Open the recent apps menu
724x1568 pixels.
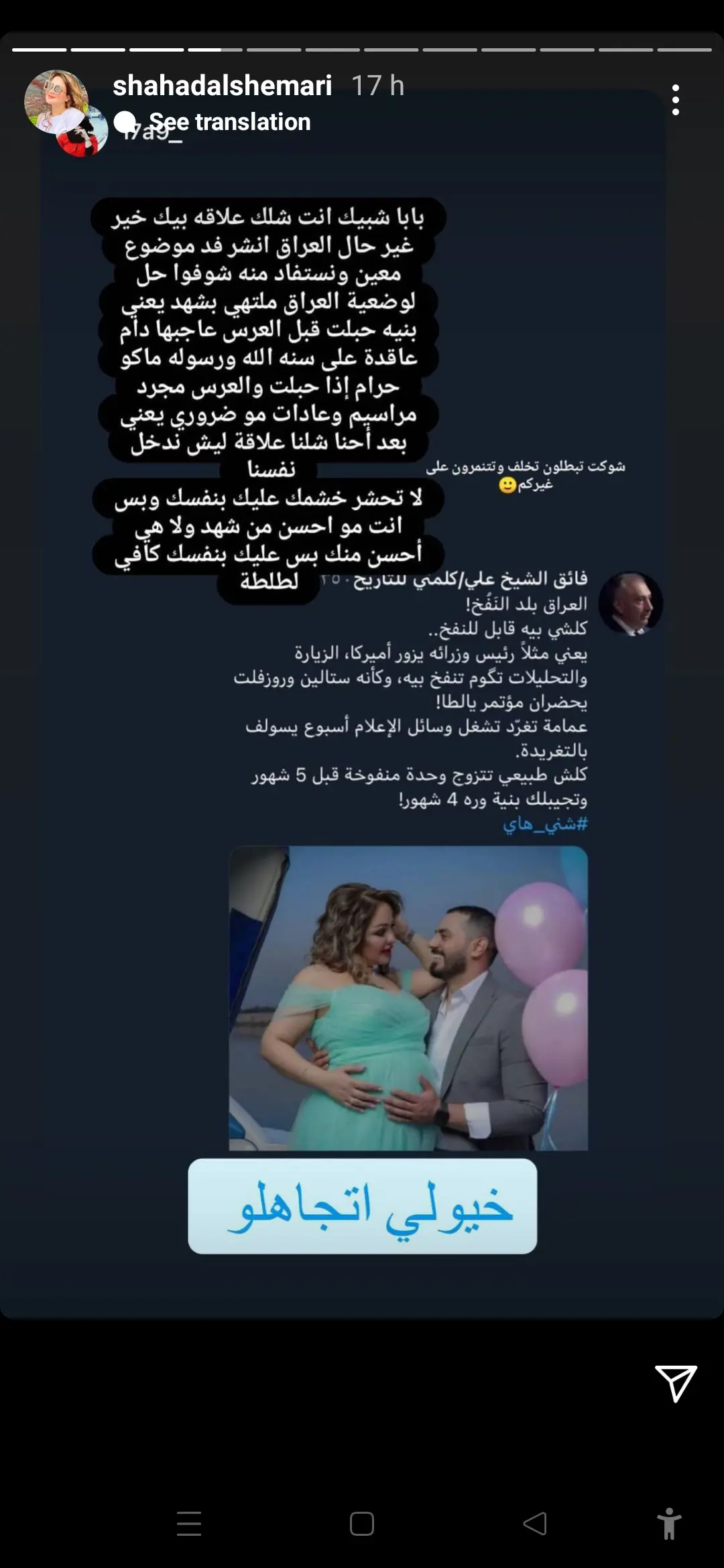(189, 1524)
